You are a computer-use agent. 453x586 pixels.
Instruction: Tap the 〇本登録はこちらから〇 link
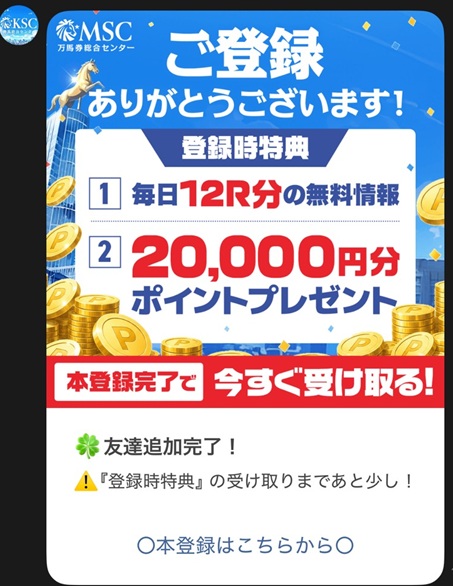click(x=245, y=545)
